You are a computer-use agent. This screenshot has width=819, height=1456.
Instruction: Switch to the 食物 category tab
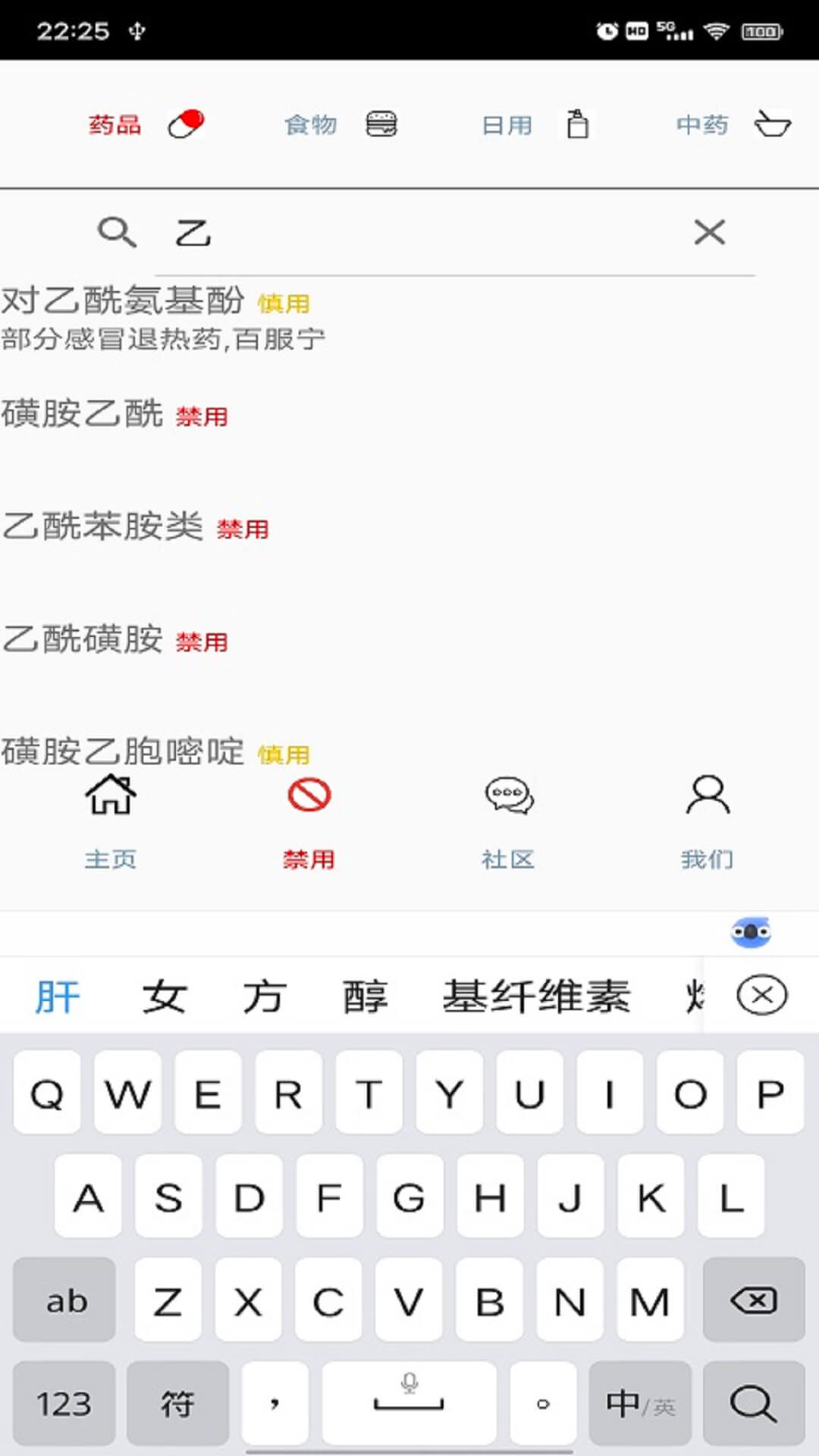click(x=340, y=124)
